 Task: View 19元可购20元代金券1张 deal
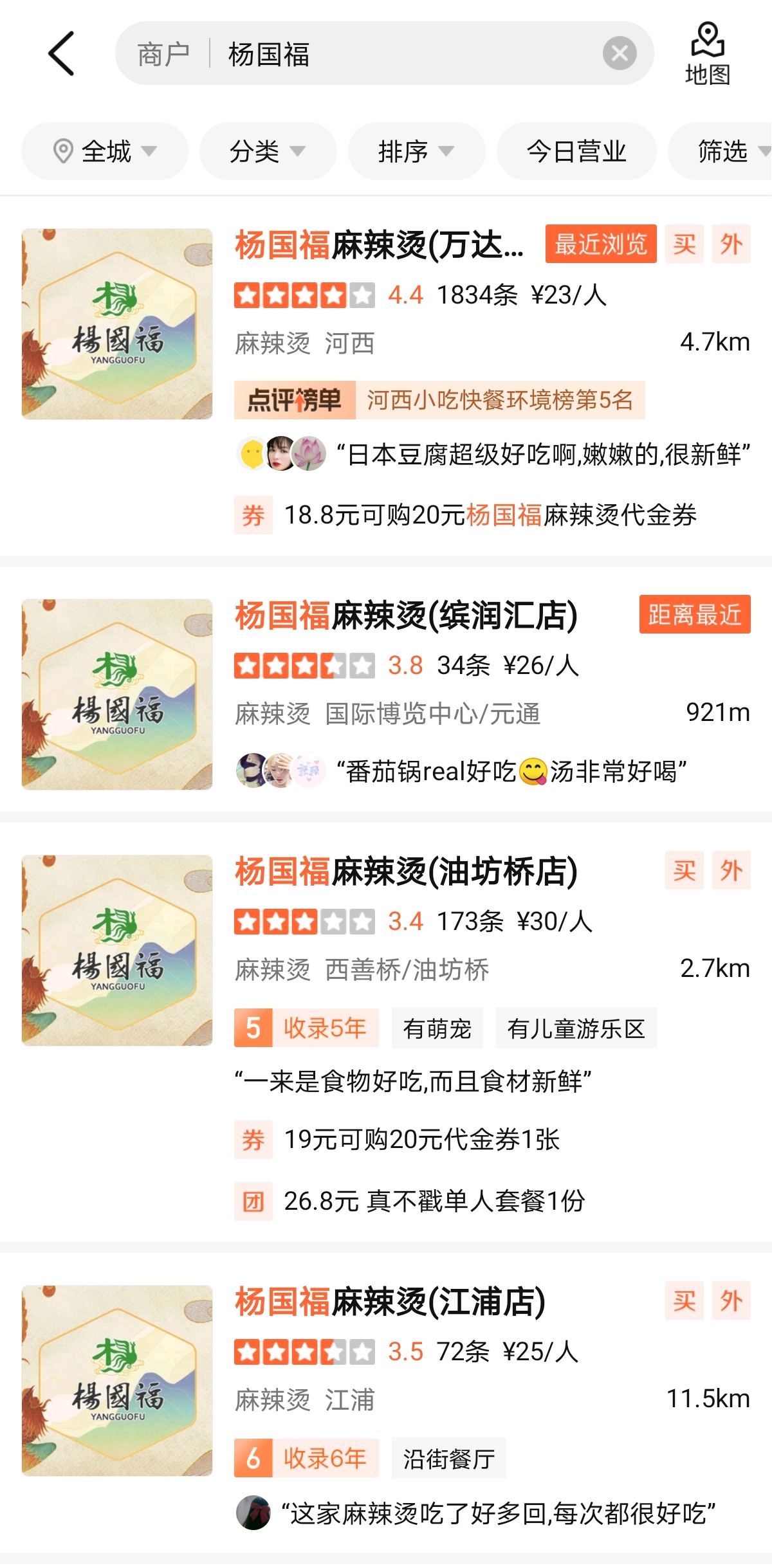point(421,1140)
